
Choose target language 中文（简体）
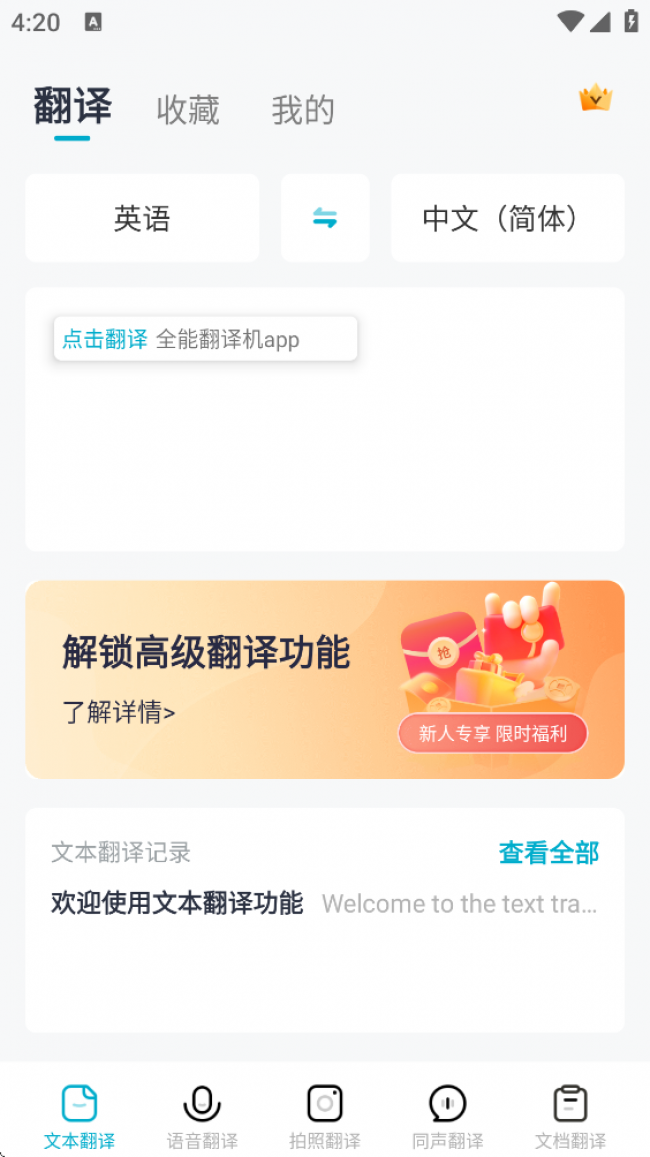507,218
